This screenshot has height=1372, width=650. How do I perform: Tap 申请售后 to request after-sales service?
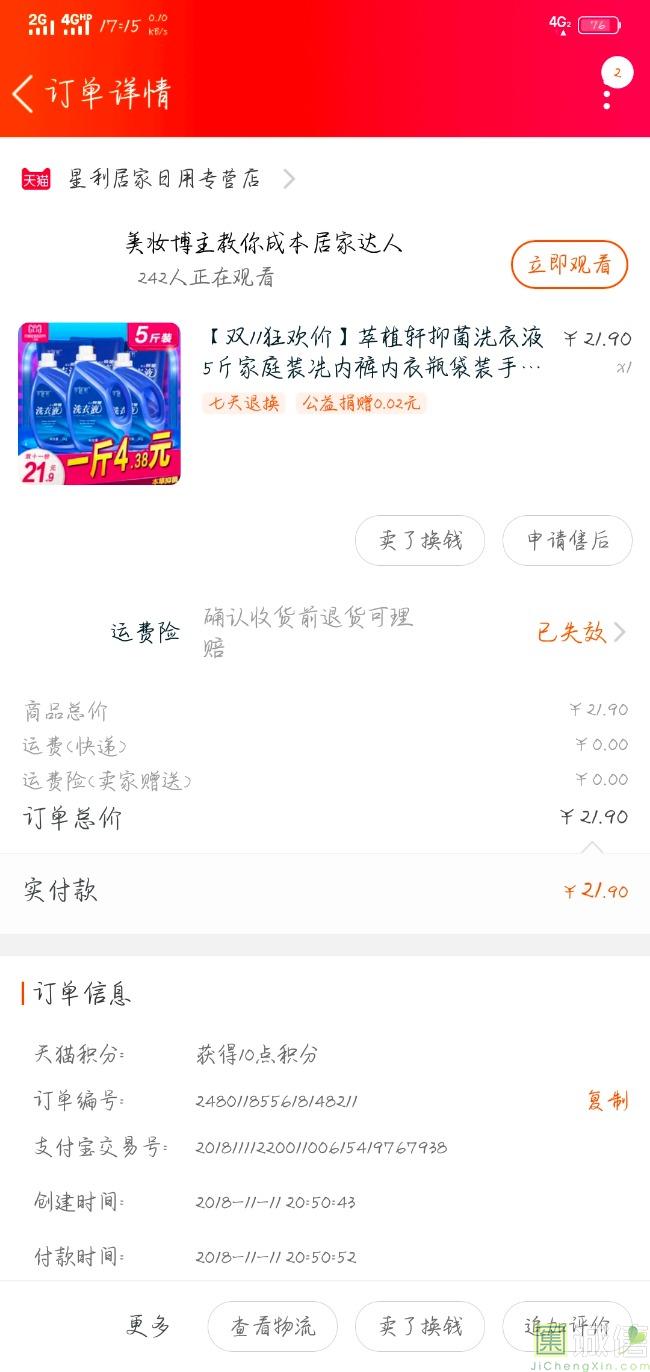click(x=567, y=541)
